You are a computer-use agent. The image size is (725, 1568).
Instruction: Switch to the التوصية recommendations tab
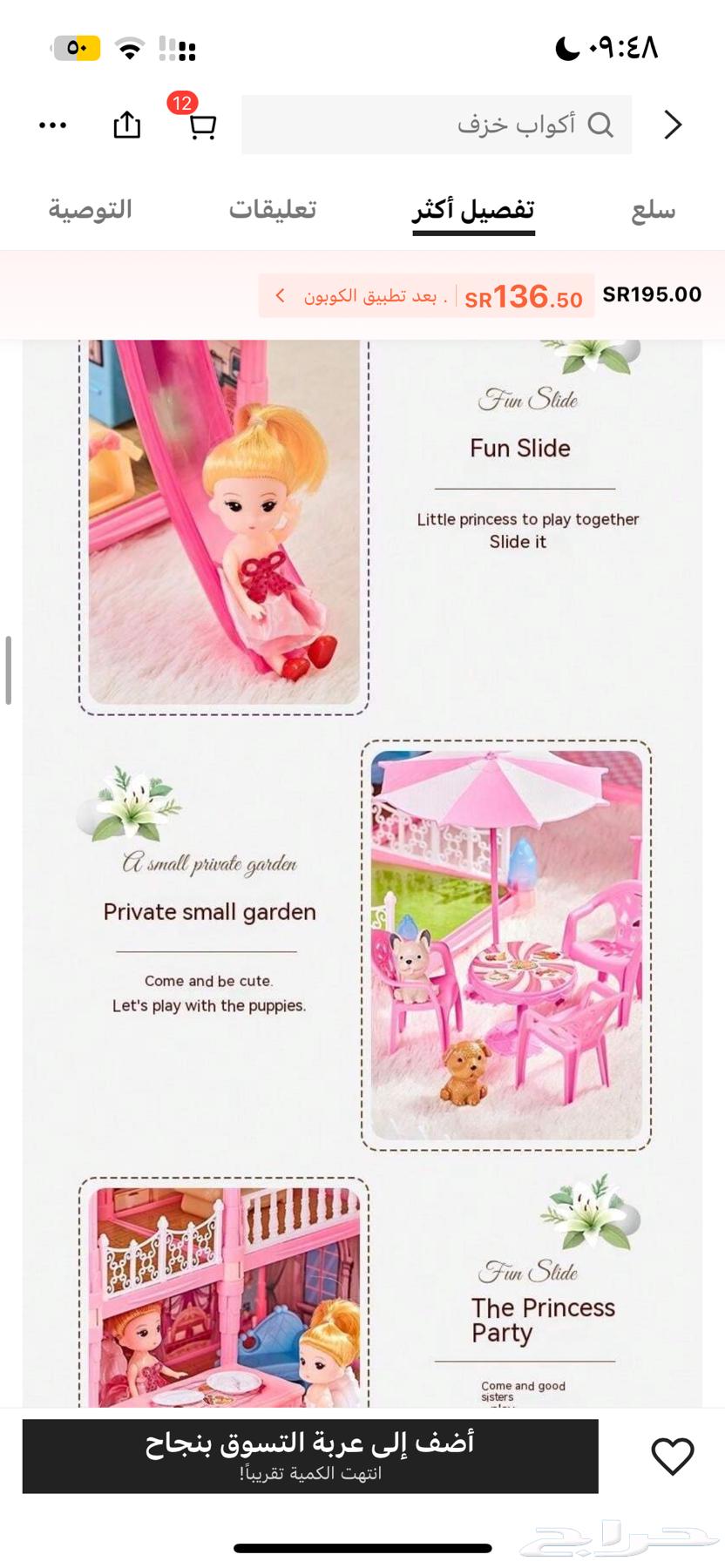click(91, 210)
